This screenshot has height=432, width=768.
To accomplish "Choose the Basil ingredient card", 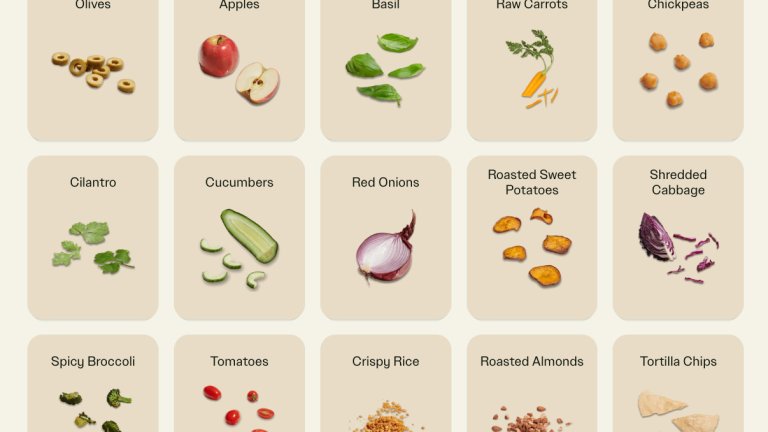I will 385,70.
